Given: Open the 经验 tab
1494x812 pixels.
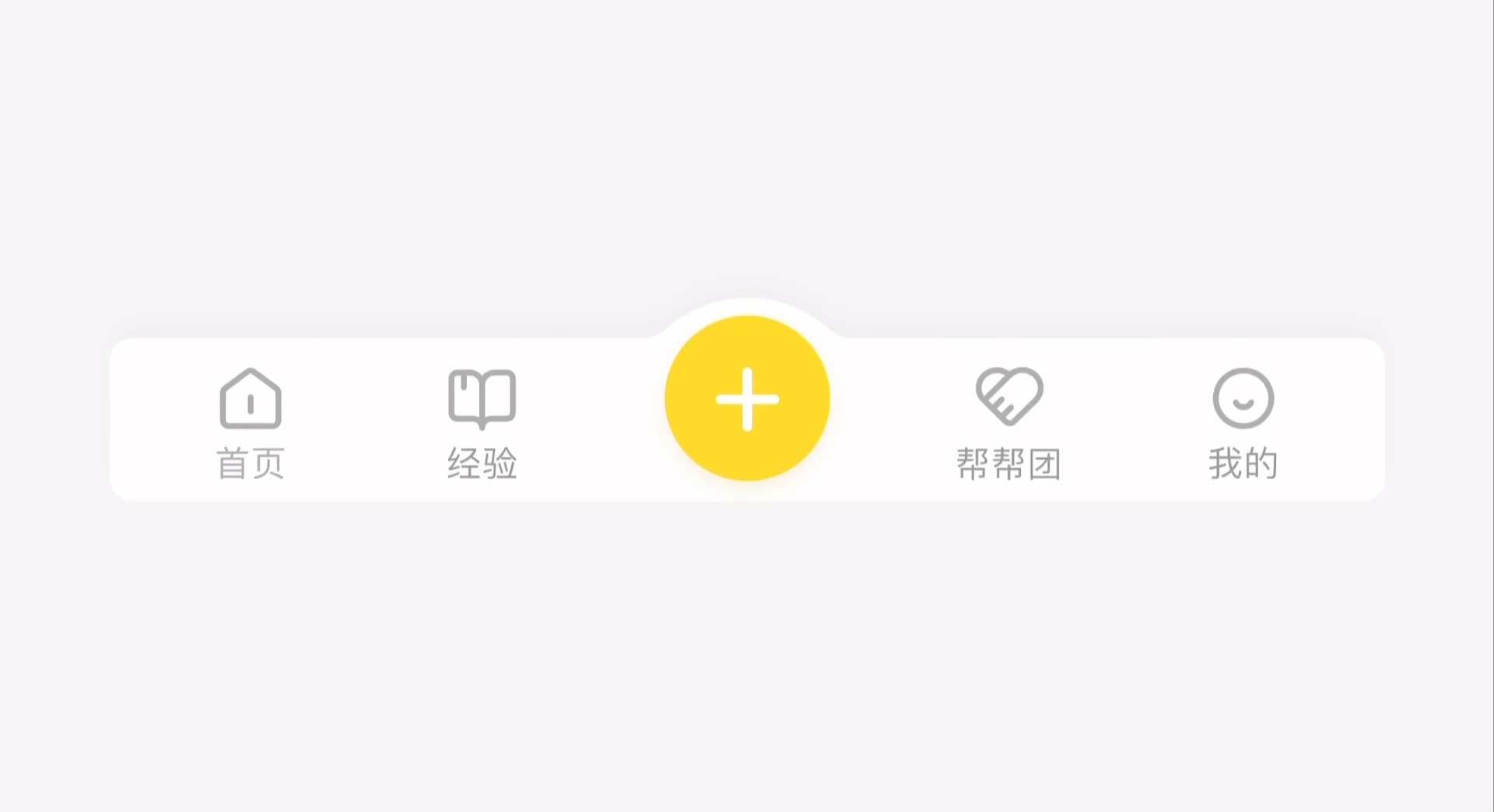Looking at the screenshot, I should (x=482, y=422).
